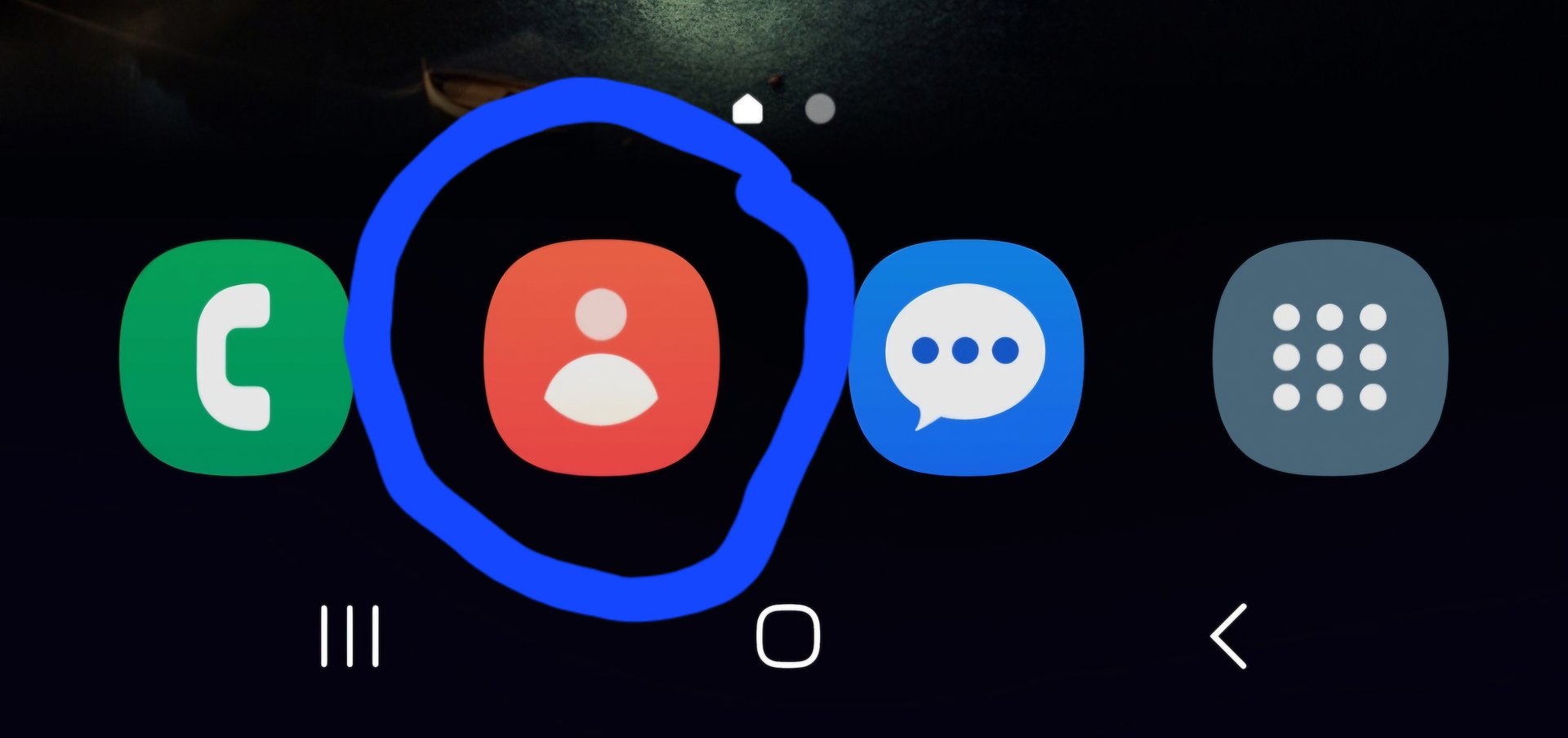Select the second page indicator dot
This screenshot has height=738, width=1568.
point(820,109)
